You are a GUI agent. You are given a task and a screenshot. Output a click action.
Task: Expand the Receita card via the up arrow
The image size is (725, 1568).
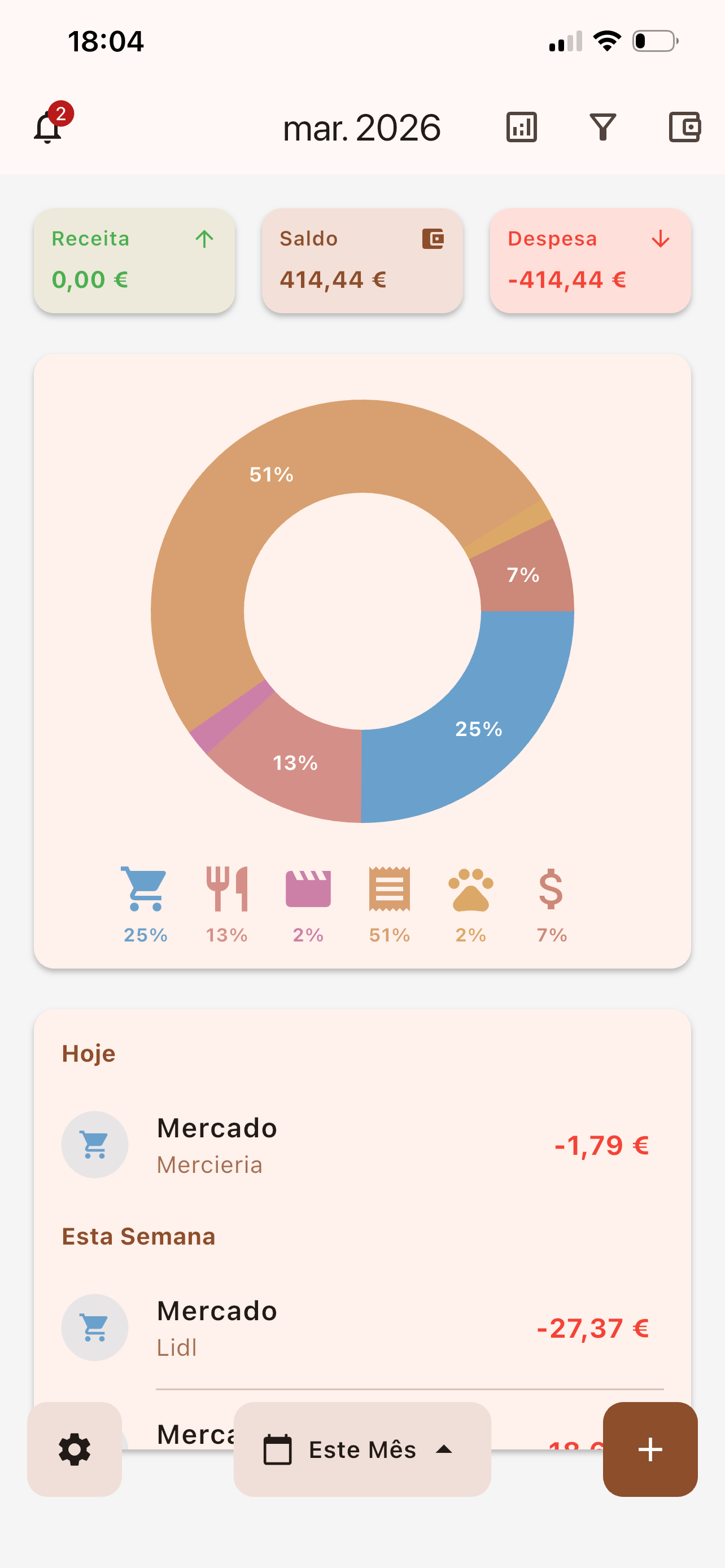(204, 239)
